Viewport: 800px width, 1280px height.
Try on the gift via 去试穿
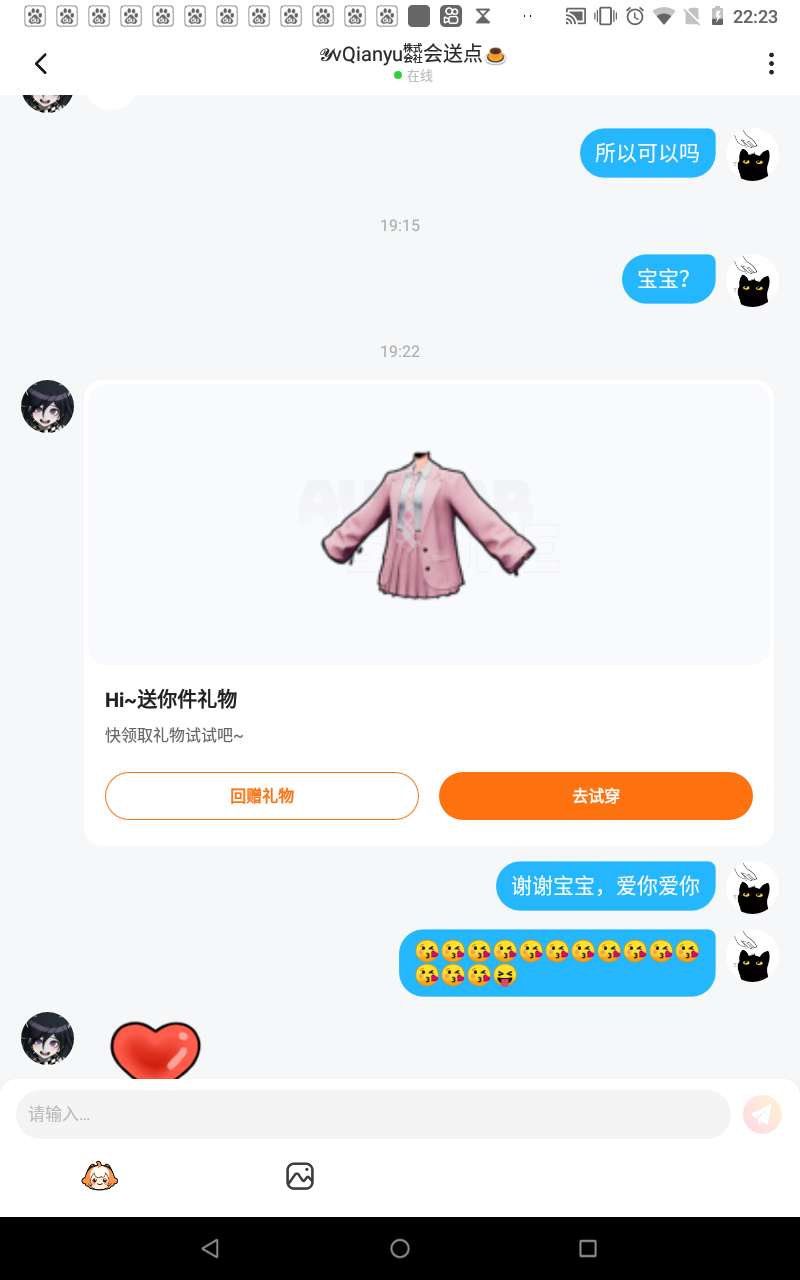[x=595, y=796]
